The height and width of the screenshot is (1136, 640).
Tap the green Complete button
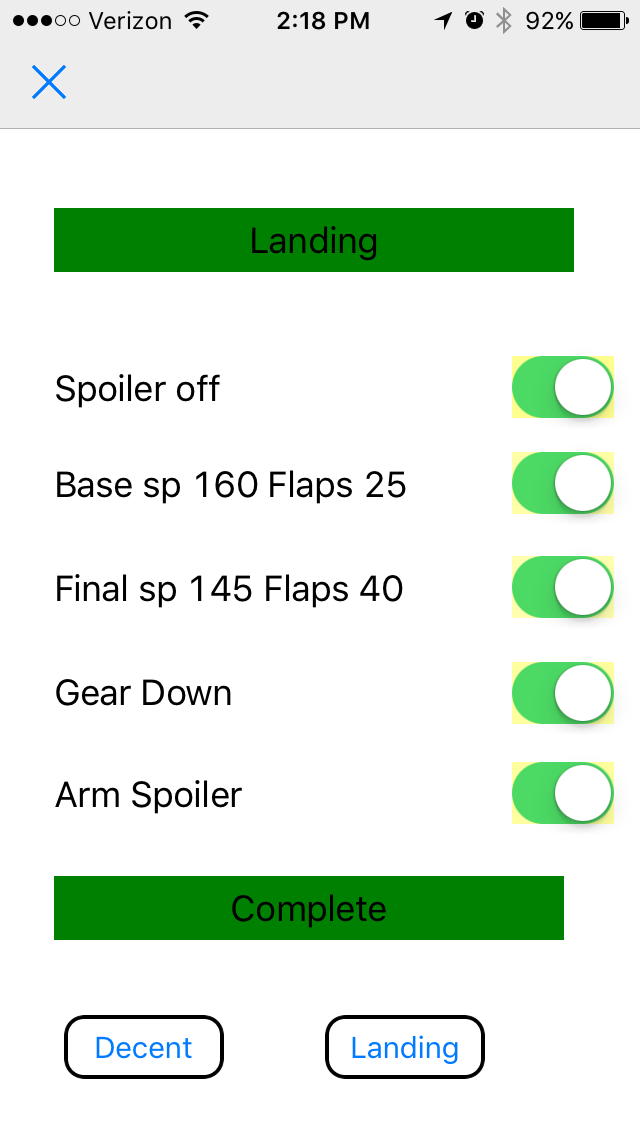[308, 908]
